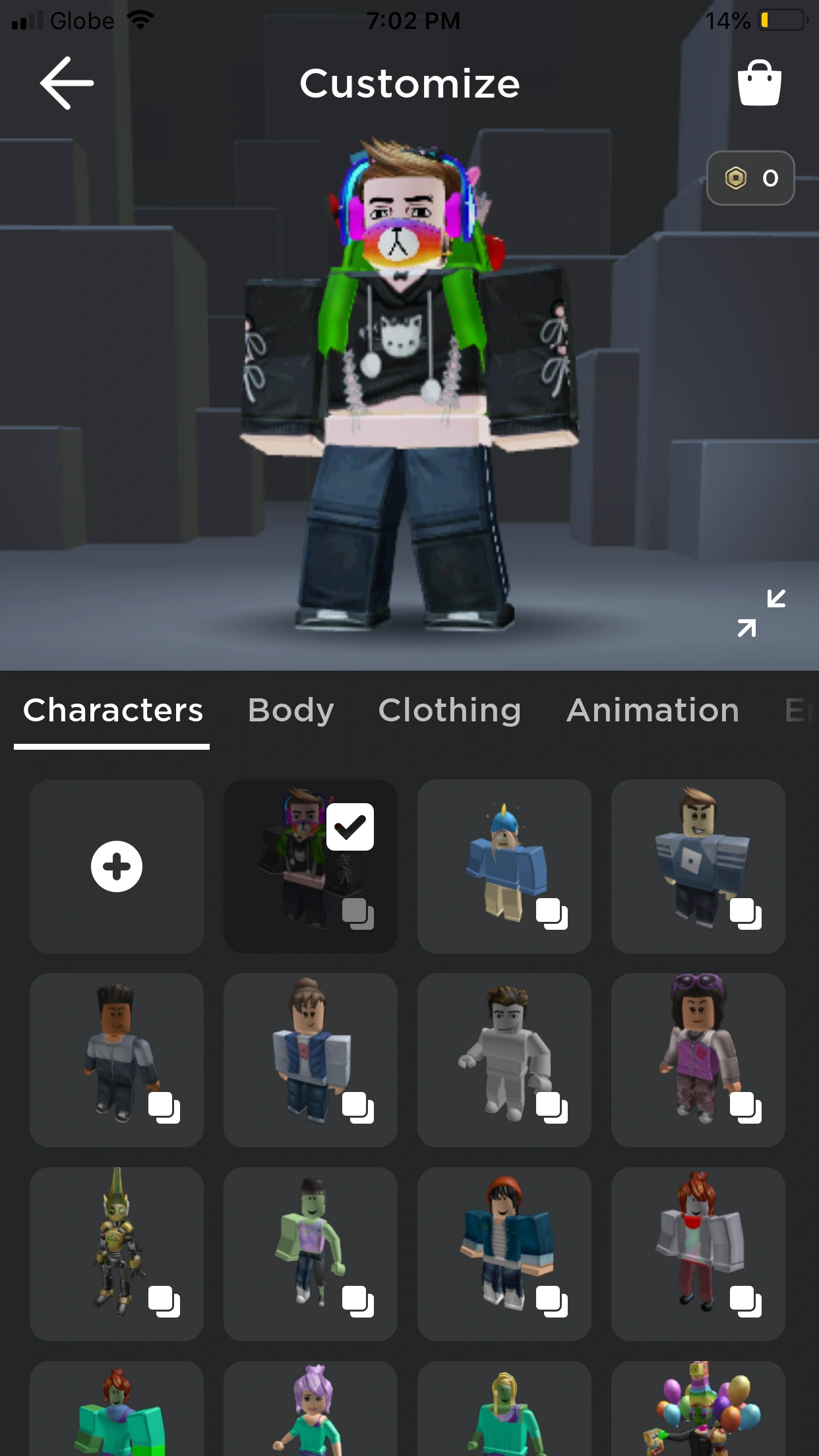819x1456 pixels.
Task: Pick the green zombie character in a purple top
Action: click(x=310, y=1254)
